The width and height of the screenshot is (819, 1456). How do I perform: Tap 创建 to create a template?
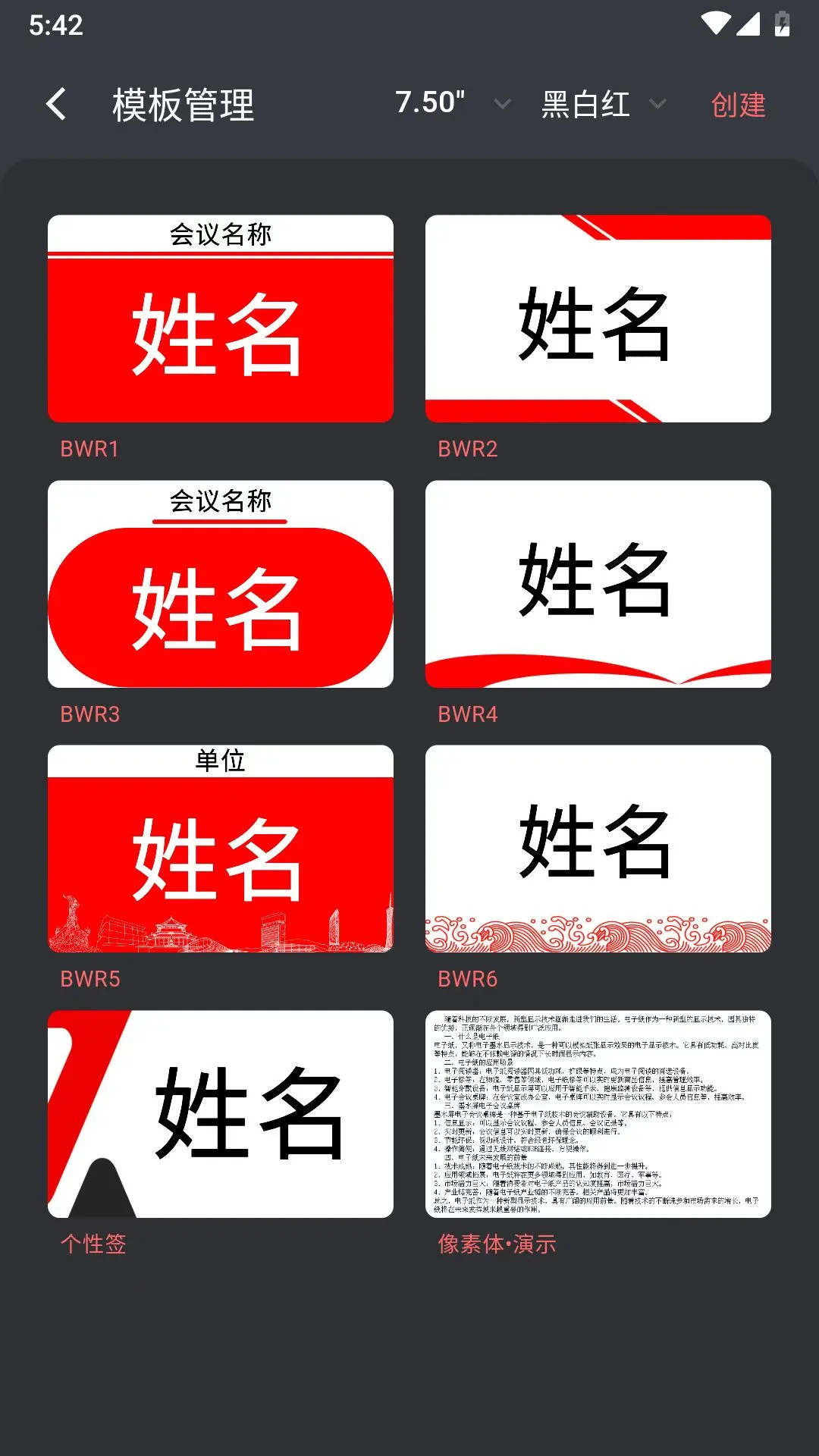click(738, 105)
